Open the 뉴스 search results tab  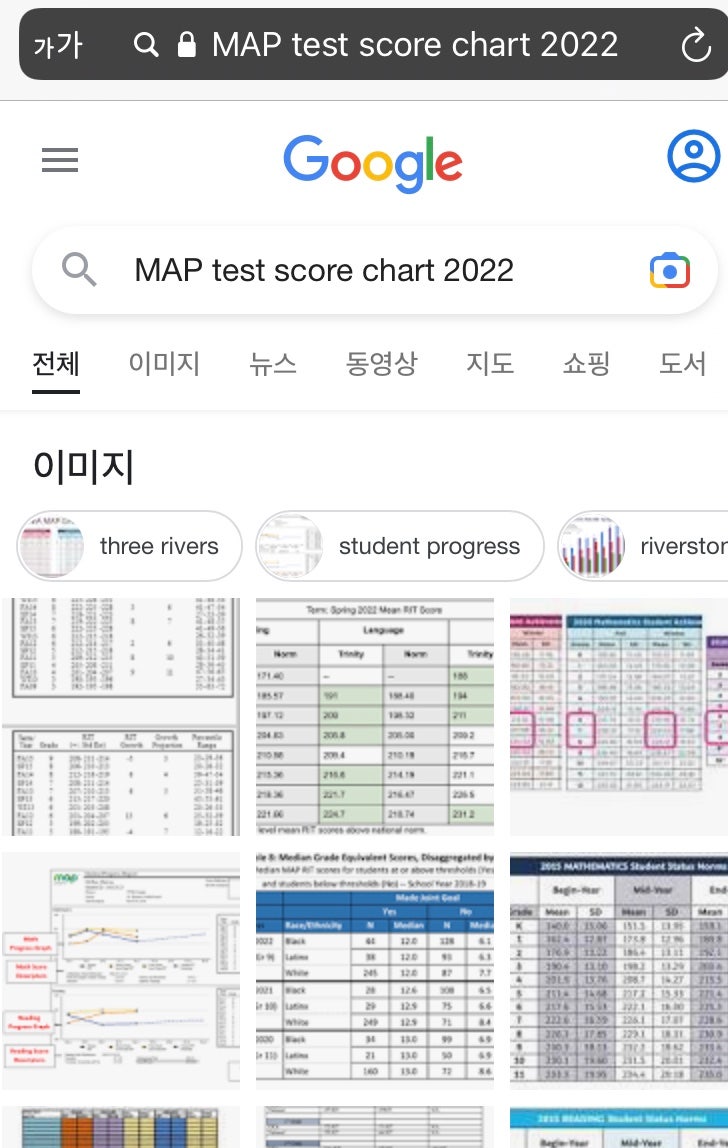click(x=273, y=364)
